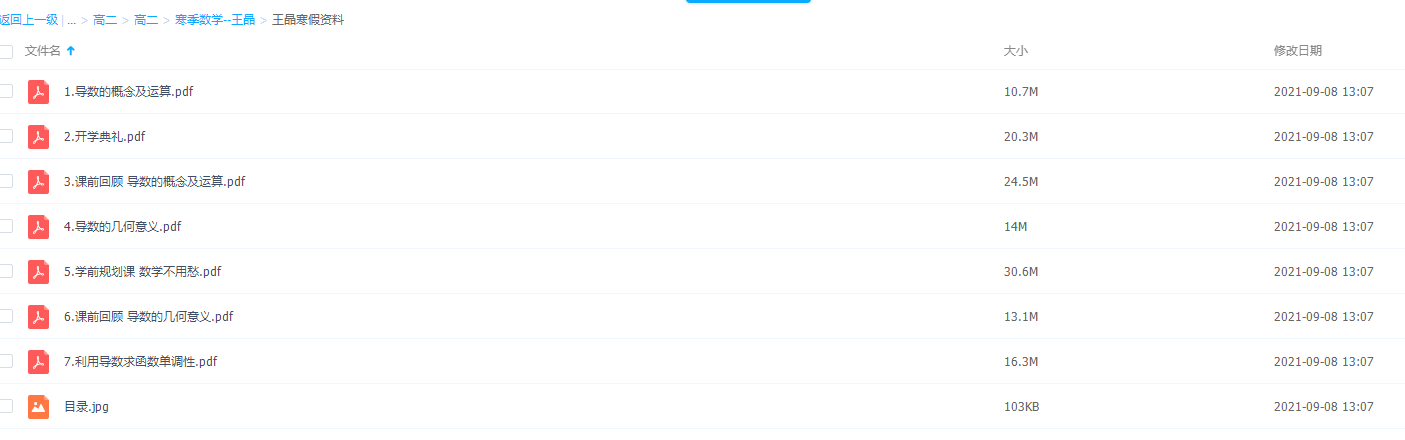Viewport: 1405px width, 440px height.
Task: Sort list by 文件名 column
Action: 43,51
